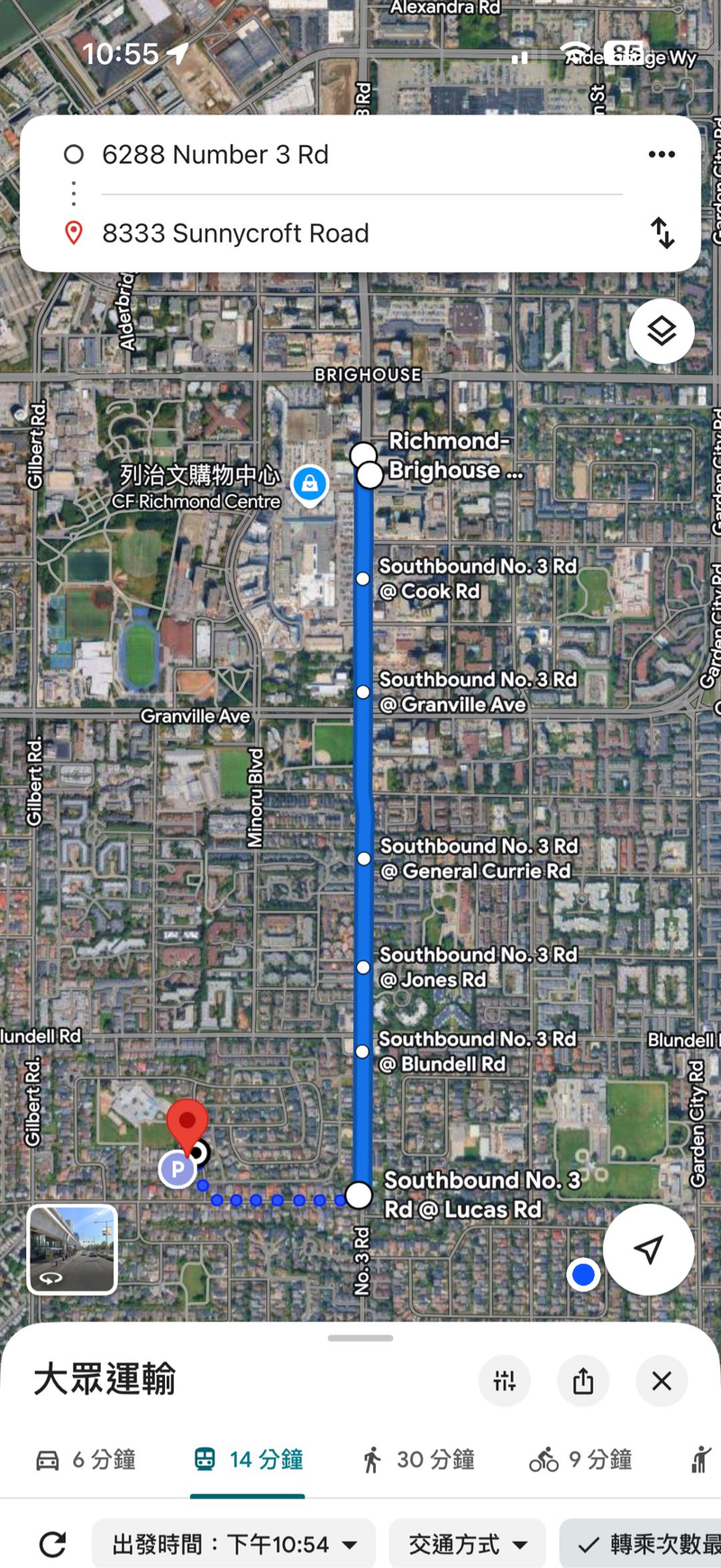Viewport: 721px width, 1568px height.
Task: Edit the starting point 6288 Number 3 Rd
Action: pos(214,155)
